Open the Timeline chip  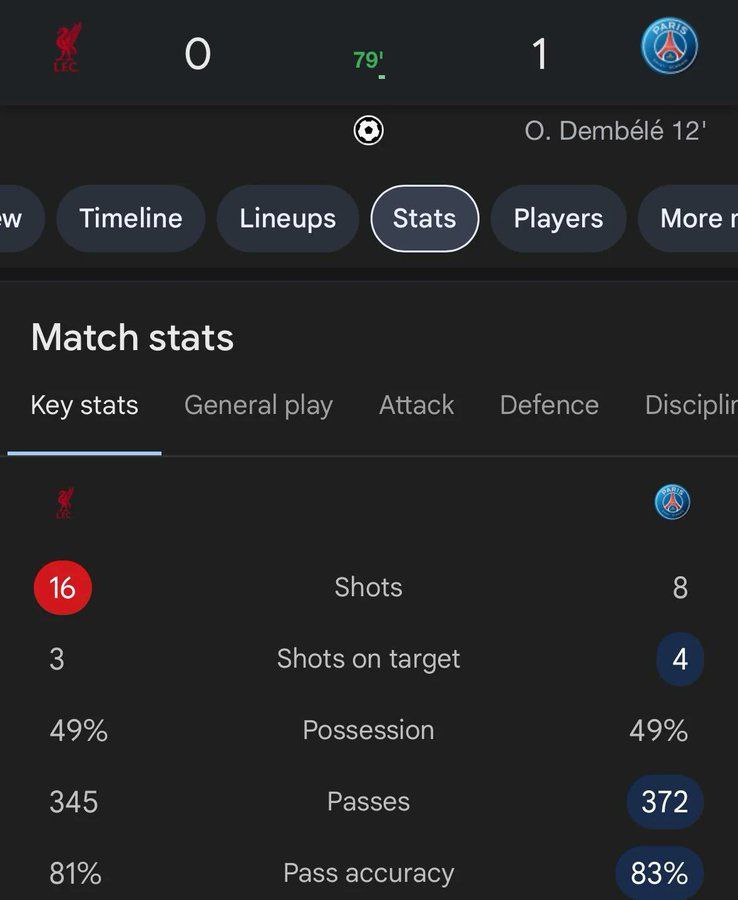[131, 218]
